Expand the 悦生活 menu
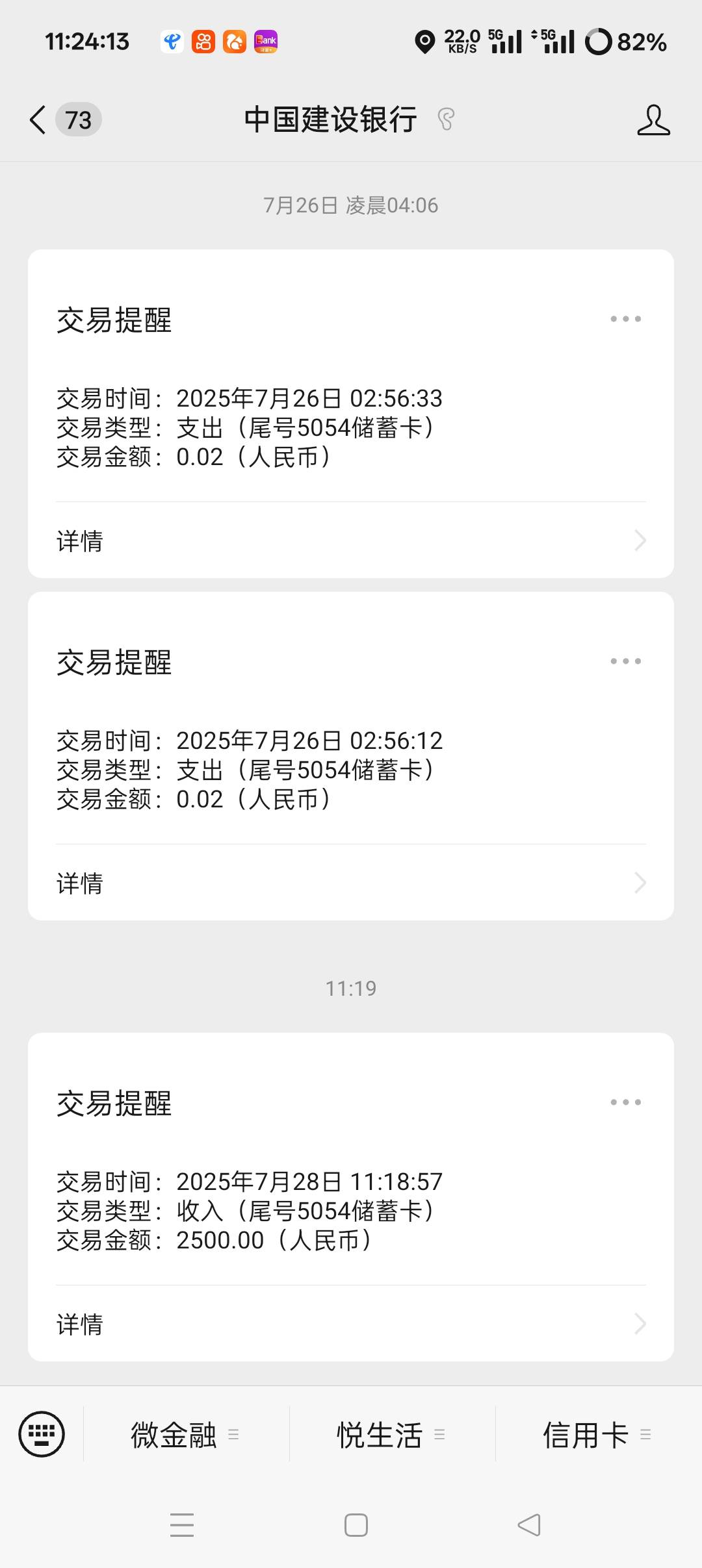The image size is (702, 1568). tap(392, 1434)
